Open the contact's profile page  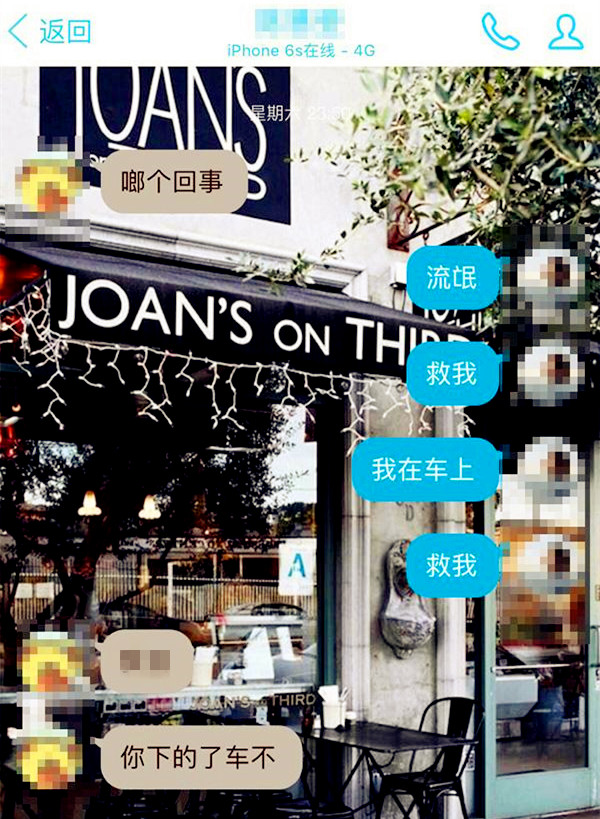pos(565,31)
